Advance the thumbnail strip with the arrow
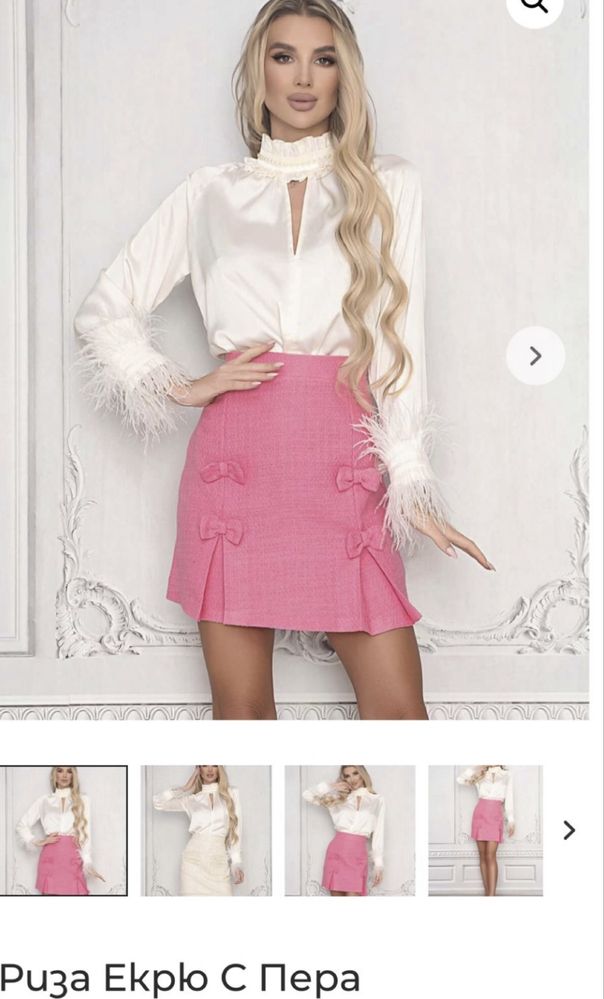Viewport: 604px width, 999px height. click(x=569, y=830)
